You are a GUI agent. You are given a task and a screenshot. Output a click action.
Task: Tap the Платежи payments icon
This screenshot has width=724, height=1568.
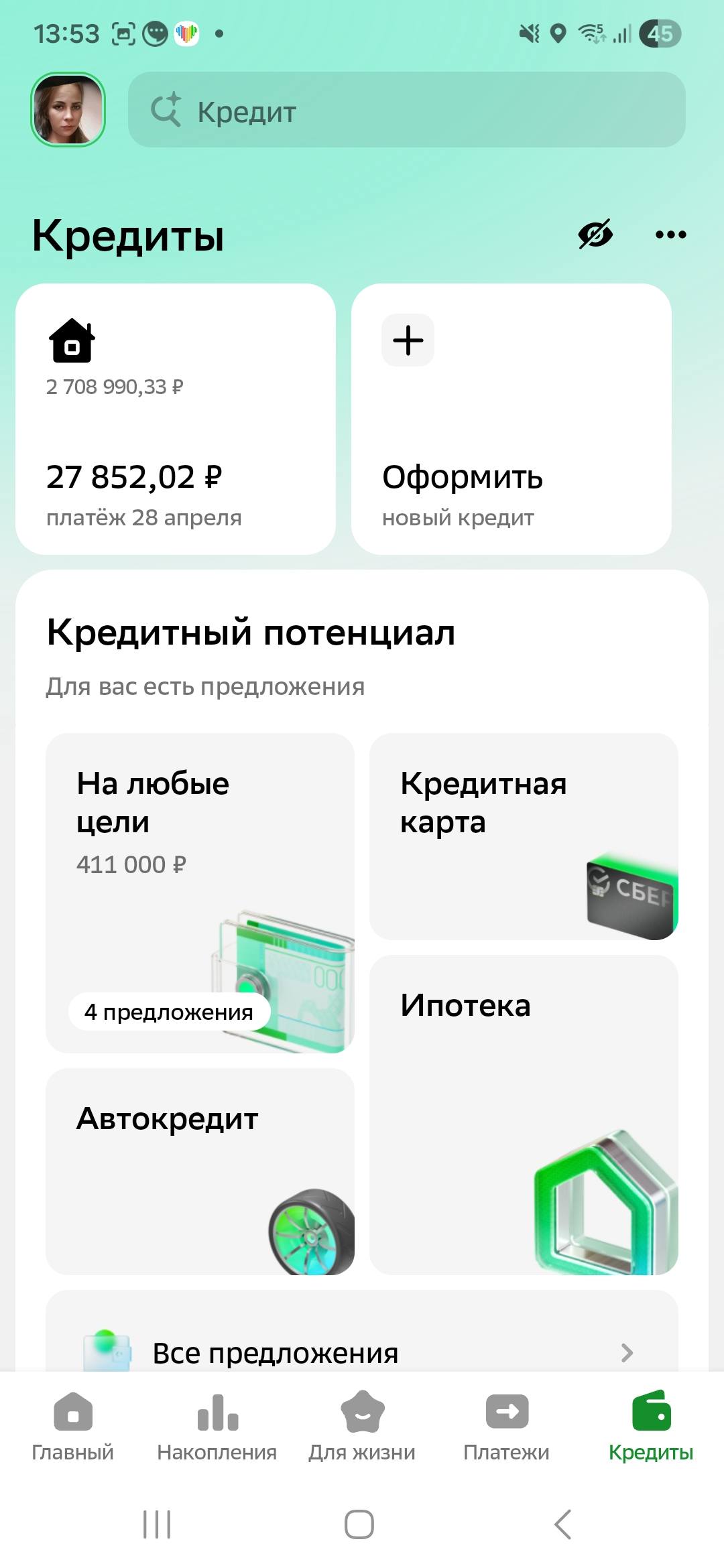click(x=506, y=1414)
